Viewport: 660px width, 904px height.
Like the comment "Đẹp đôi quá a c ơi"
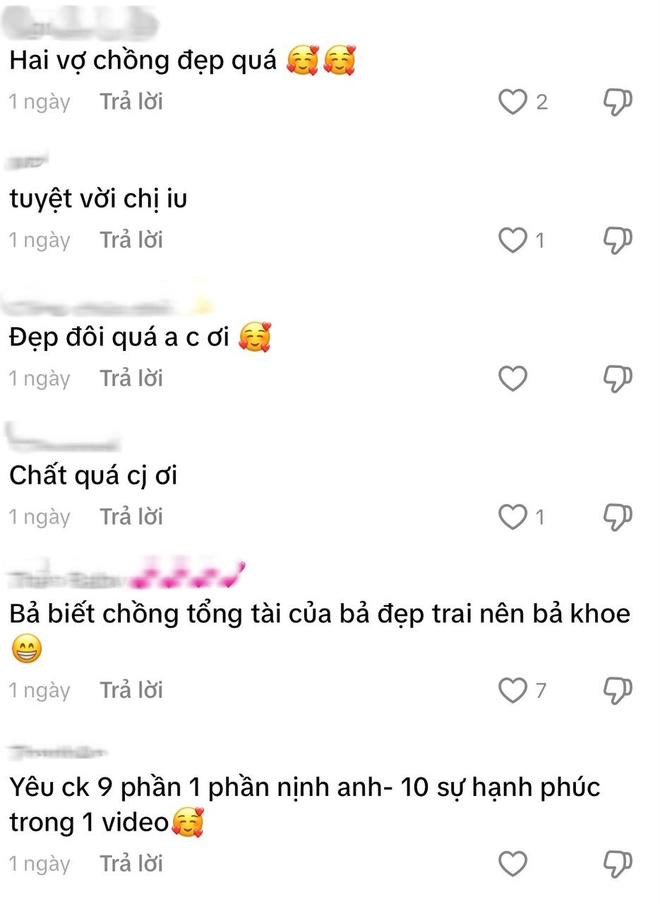tap(513, 378)
